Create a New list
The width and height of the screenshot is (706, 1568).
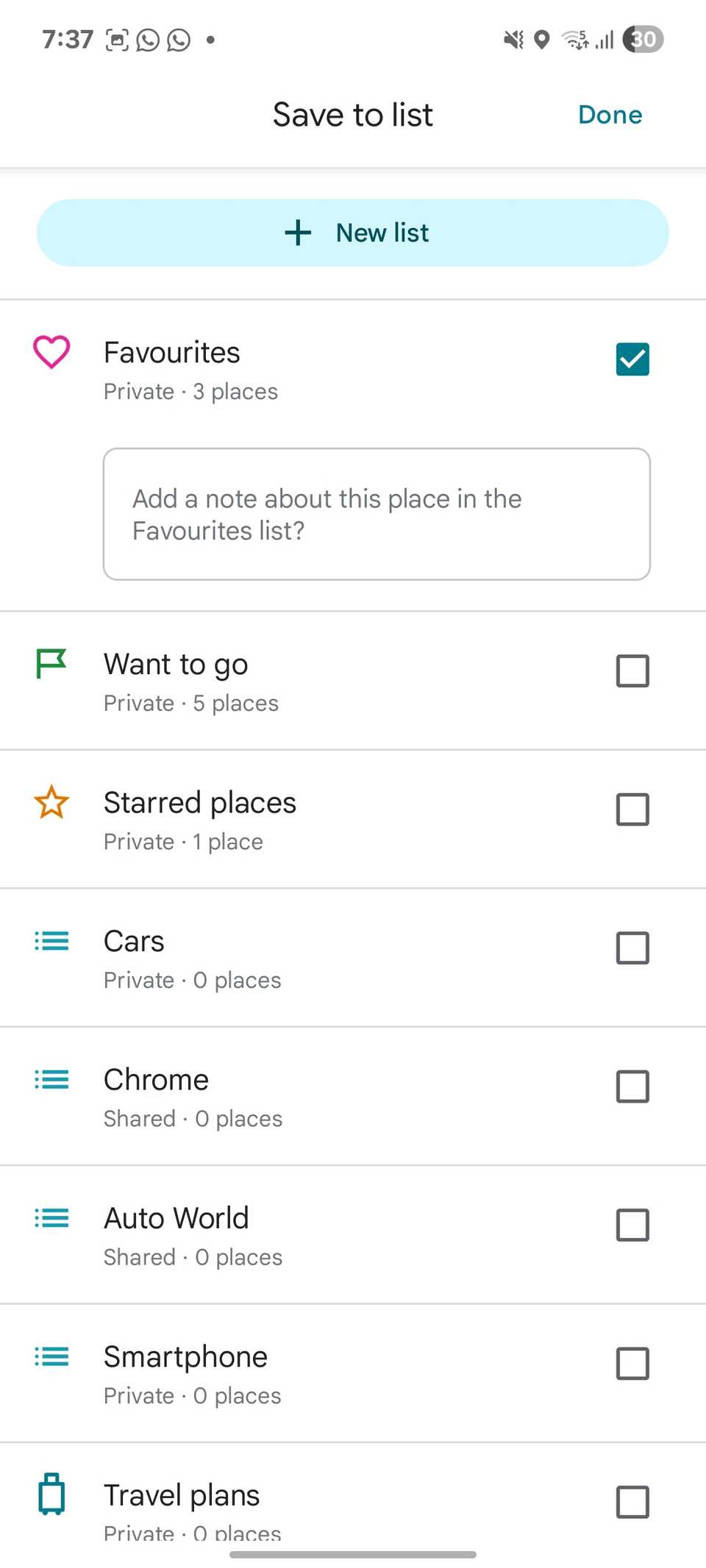tap(353, 232)
